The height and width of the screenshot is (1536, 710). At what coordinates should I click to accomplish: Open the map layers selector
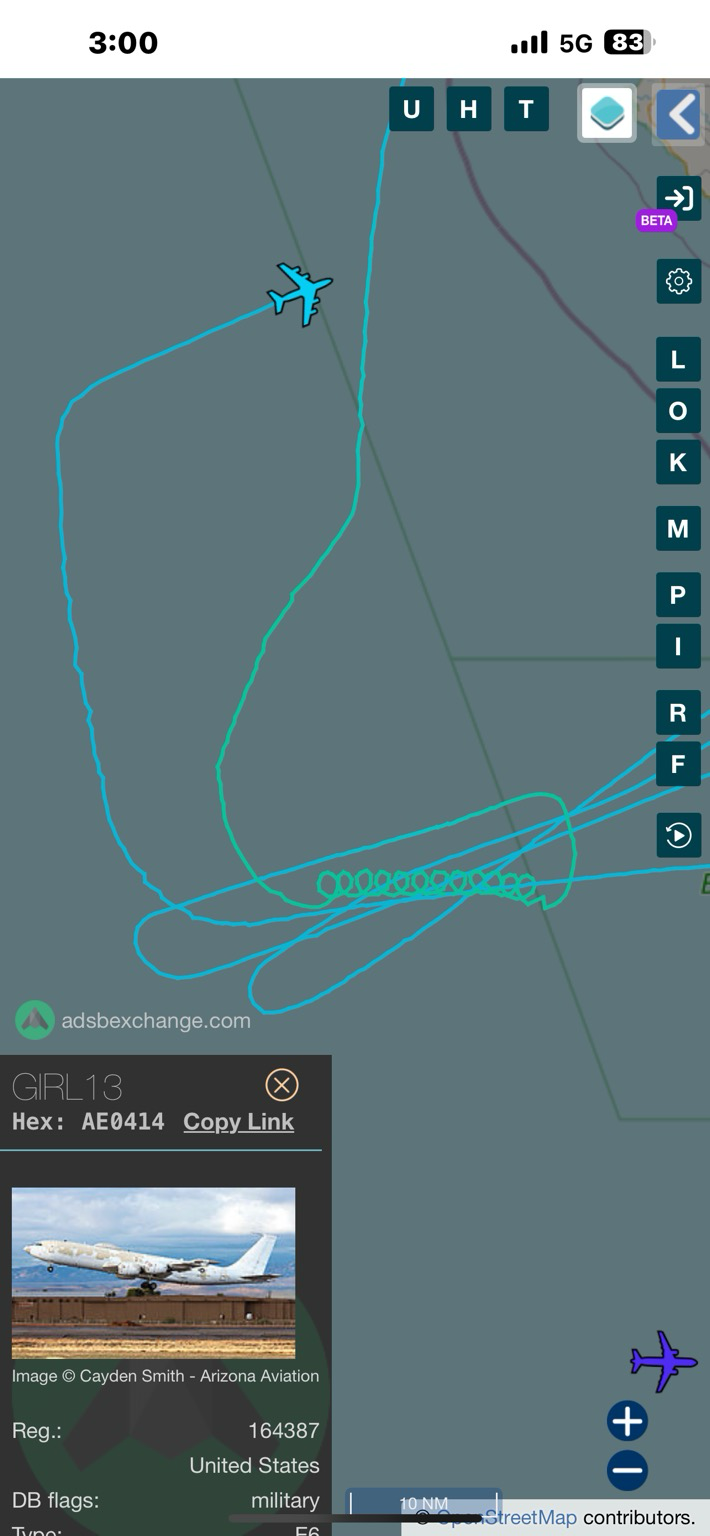(607, 113)
